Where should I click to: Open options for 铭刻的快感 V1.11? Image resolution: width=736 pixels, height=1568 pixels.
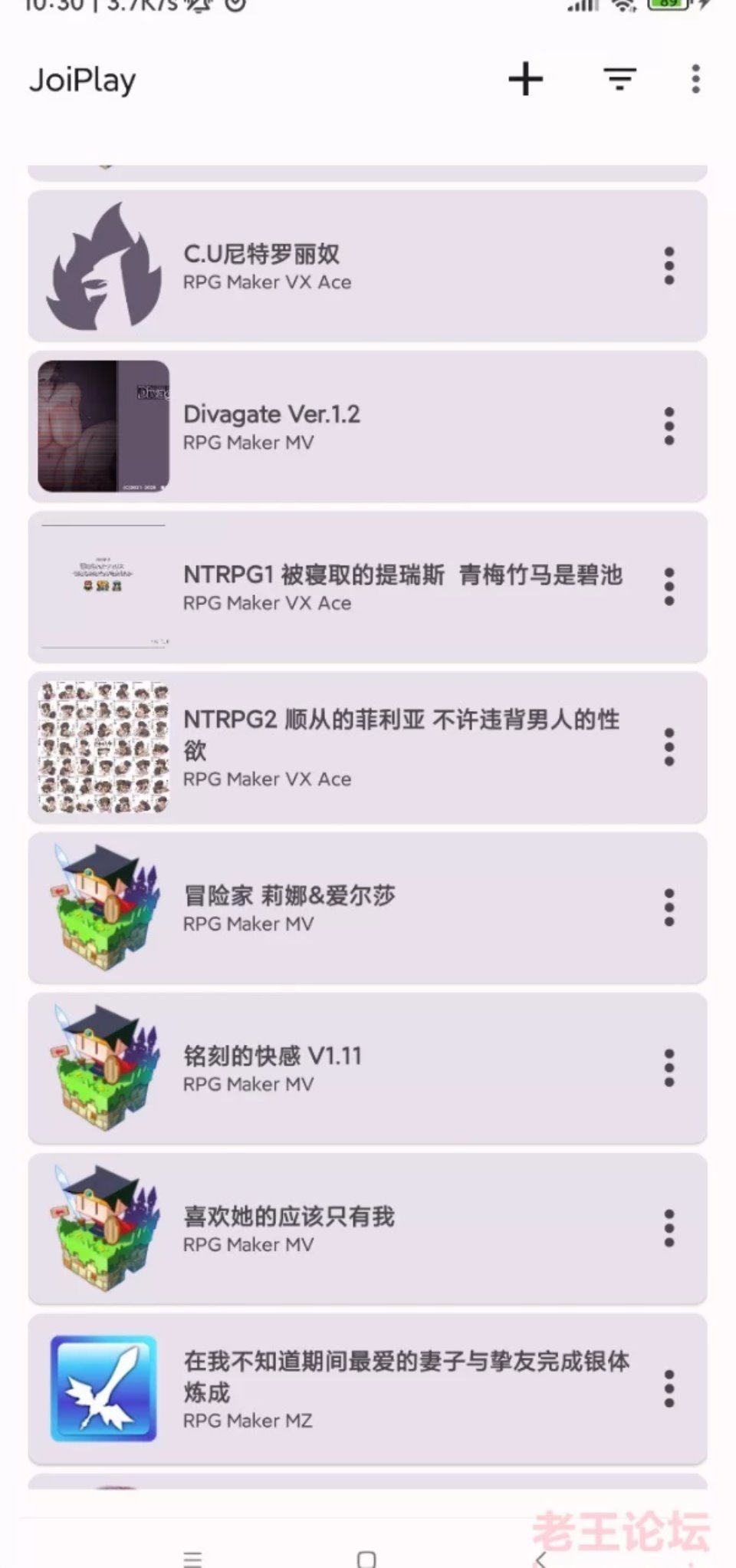point(669,1068)
